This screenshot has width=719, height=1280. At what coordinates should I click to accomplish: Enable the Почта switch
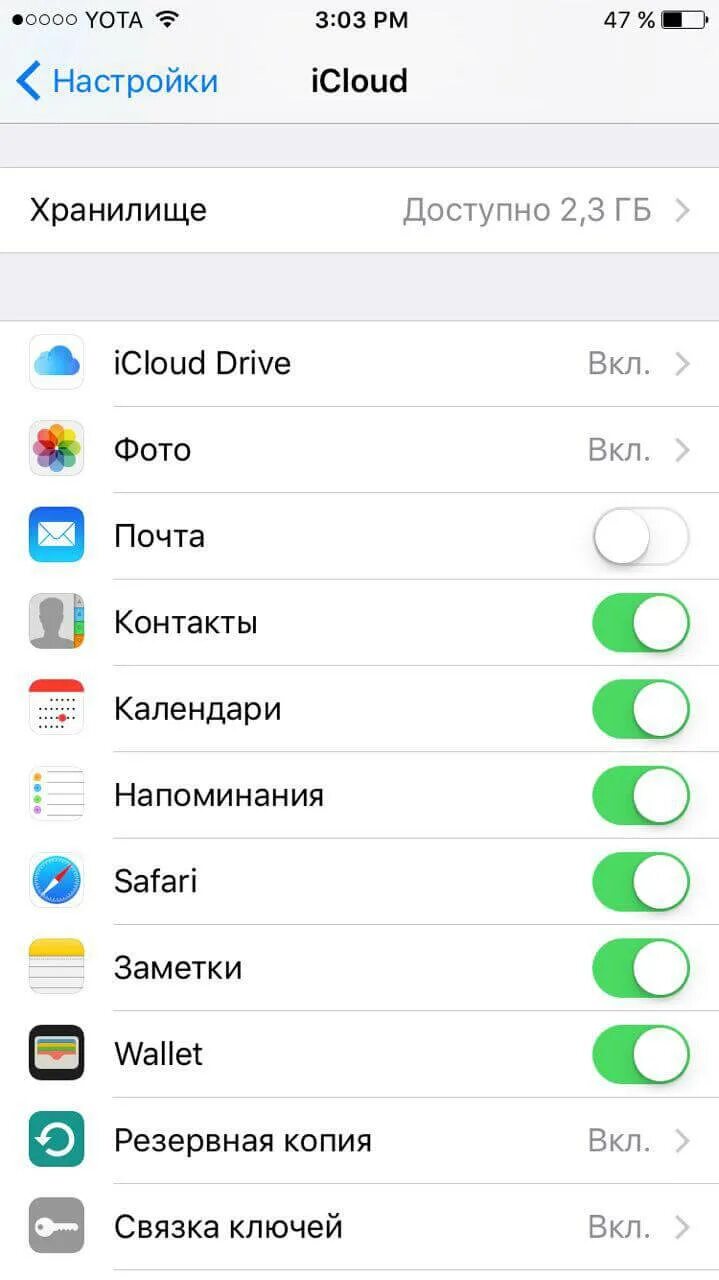pos(641,536)
